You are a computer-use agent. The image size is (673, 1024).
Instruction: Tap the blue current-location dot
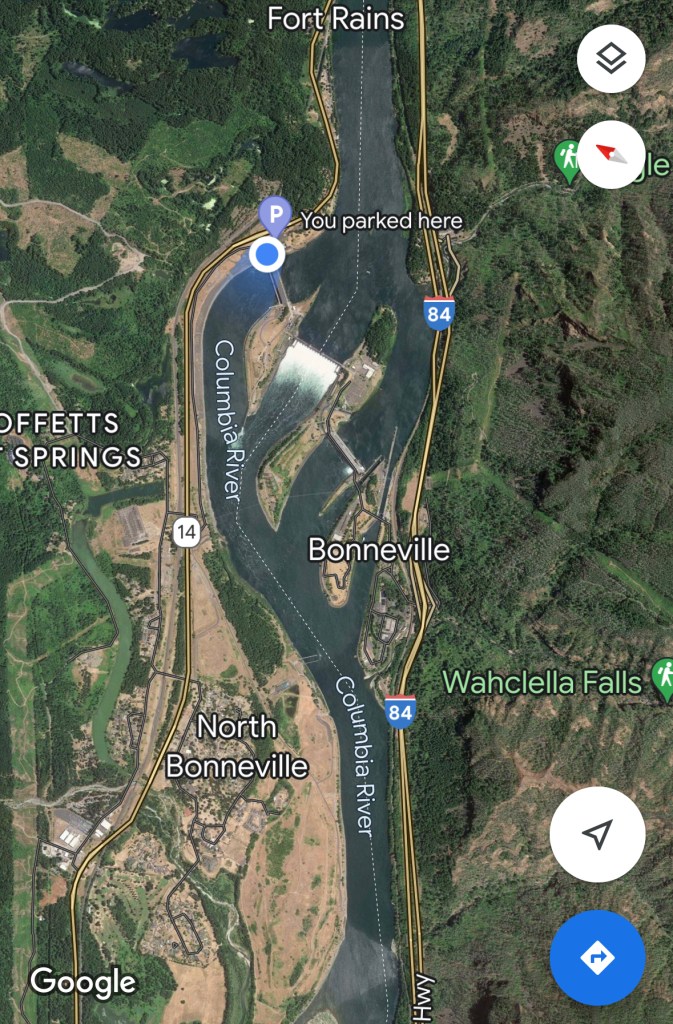(266, 256)
